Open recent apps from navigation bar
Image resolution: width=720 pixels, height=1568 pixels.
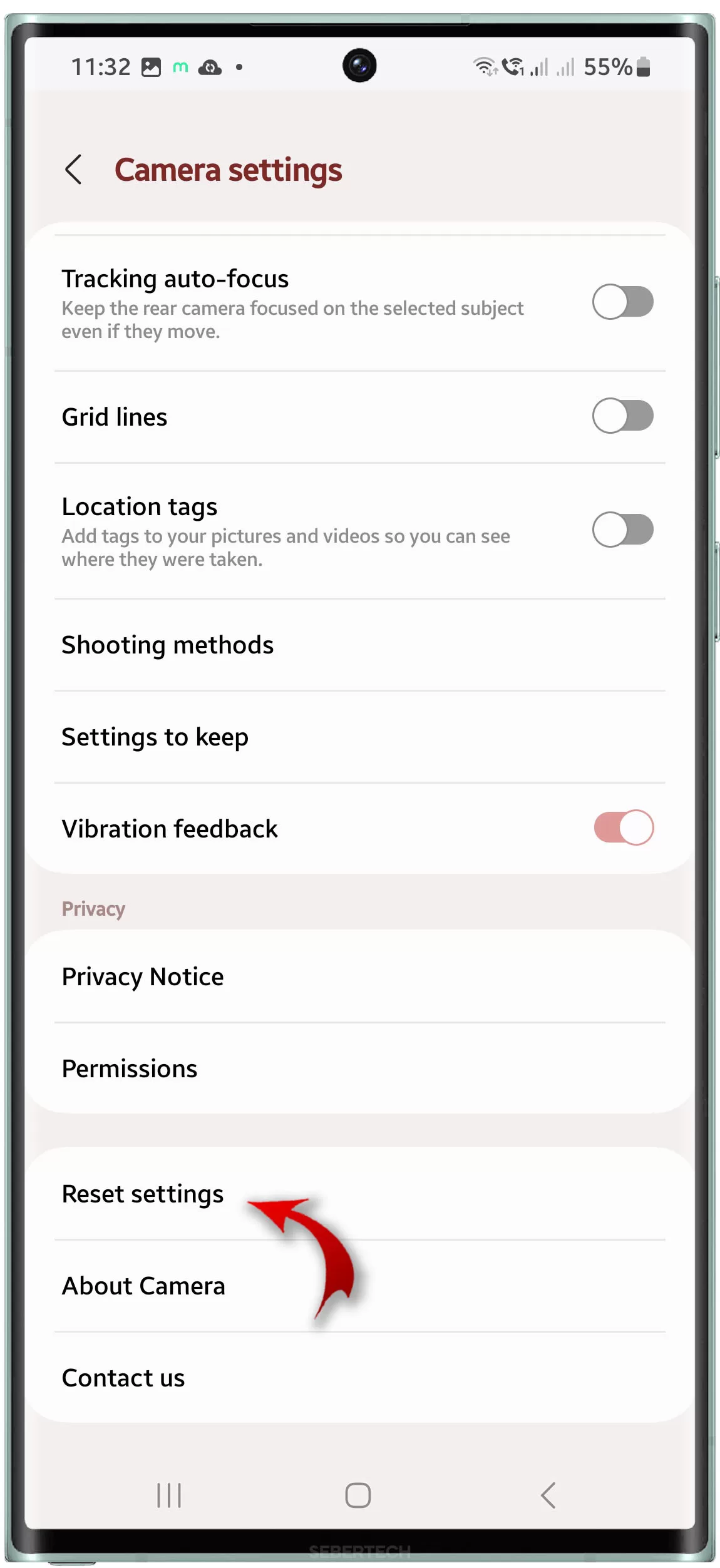pyautogui.click(x=169, y=1496)
